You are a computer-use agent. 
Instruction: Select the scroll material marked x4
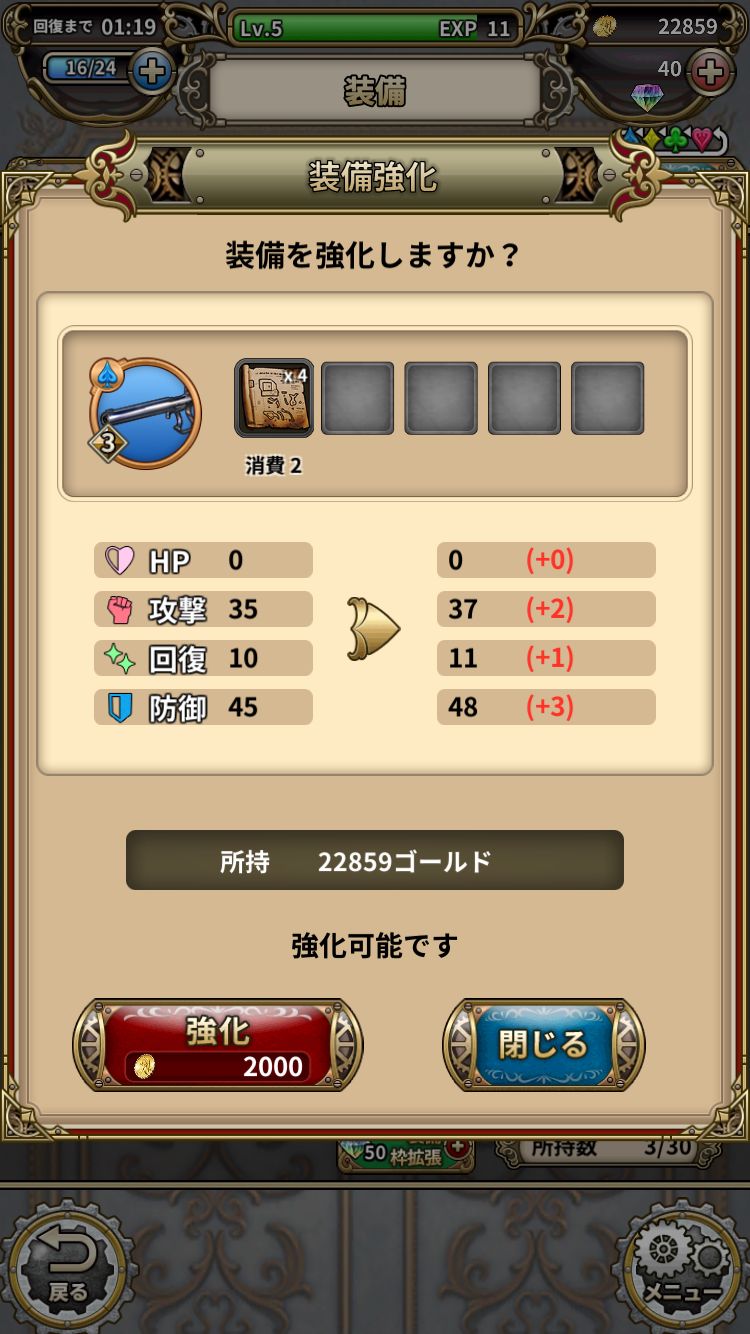pos(274,398)
